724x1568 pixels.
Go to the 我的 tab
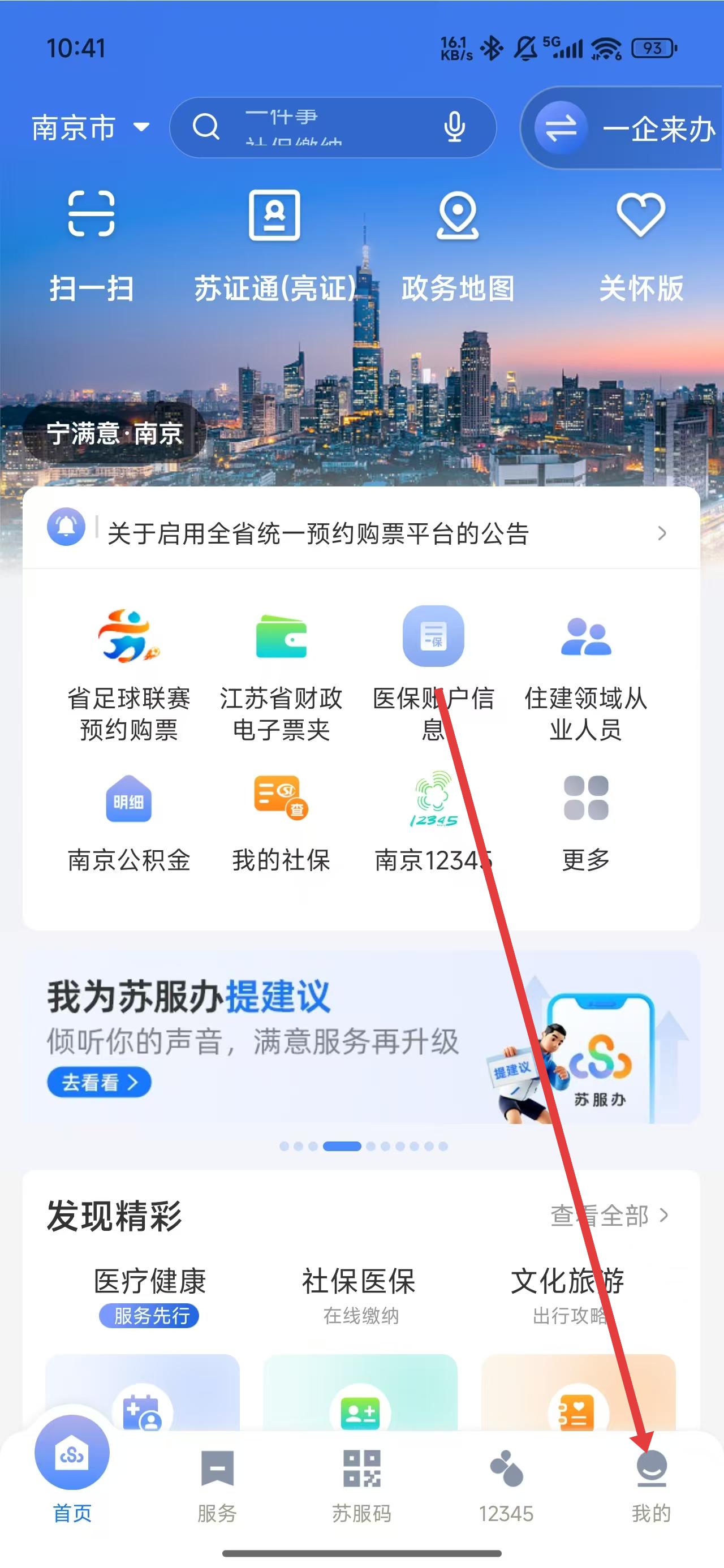tap(651, 1485)
